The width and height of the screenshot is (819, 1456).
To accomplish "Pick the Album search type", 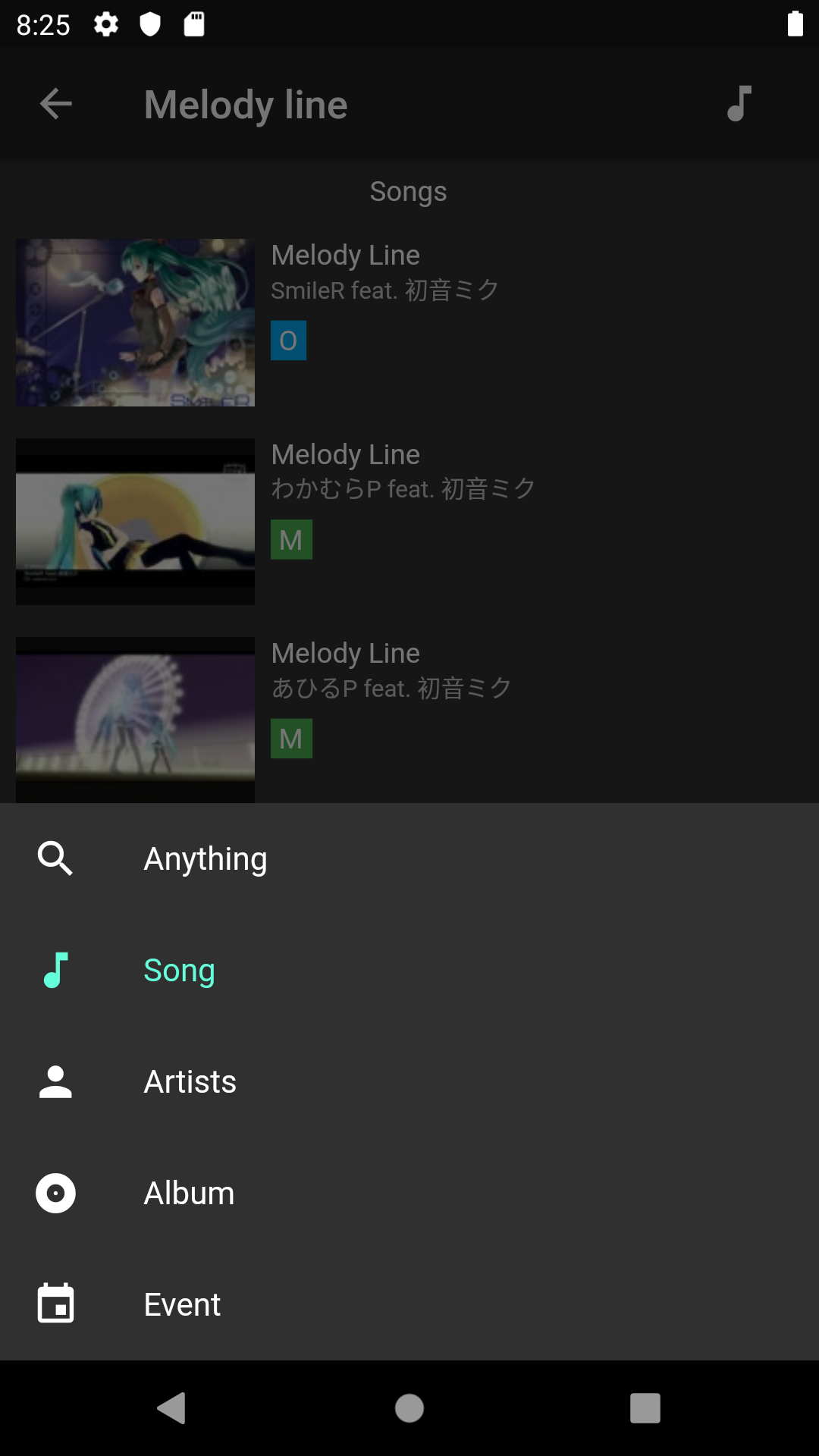I will (x=409, y=1193).
